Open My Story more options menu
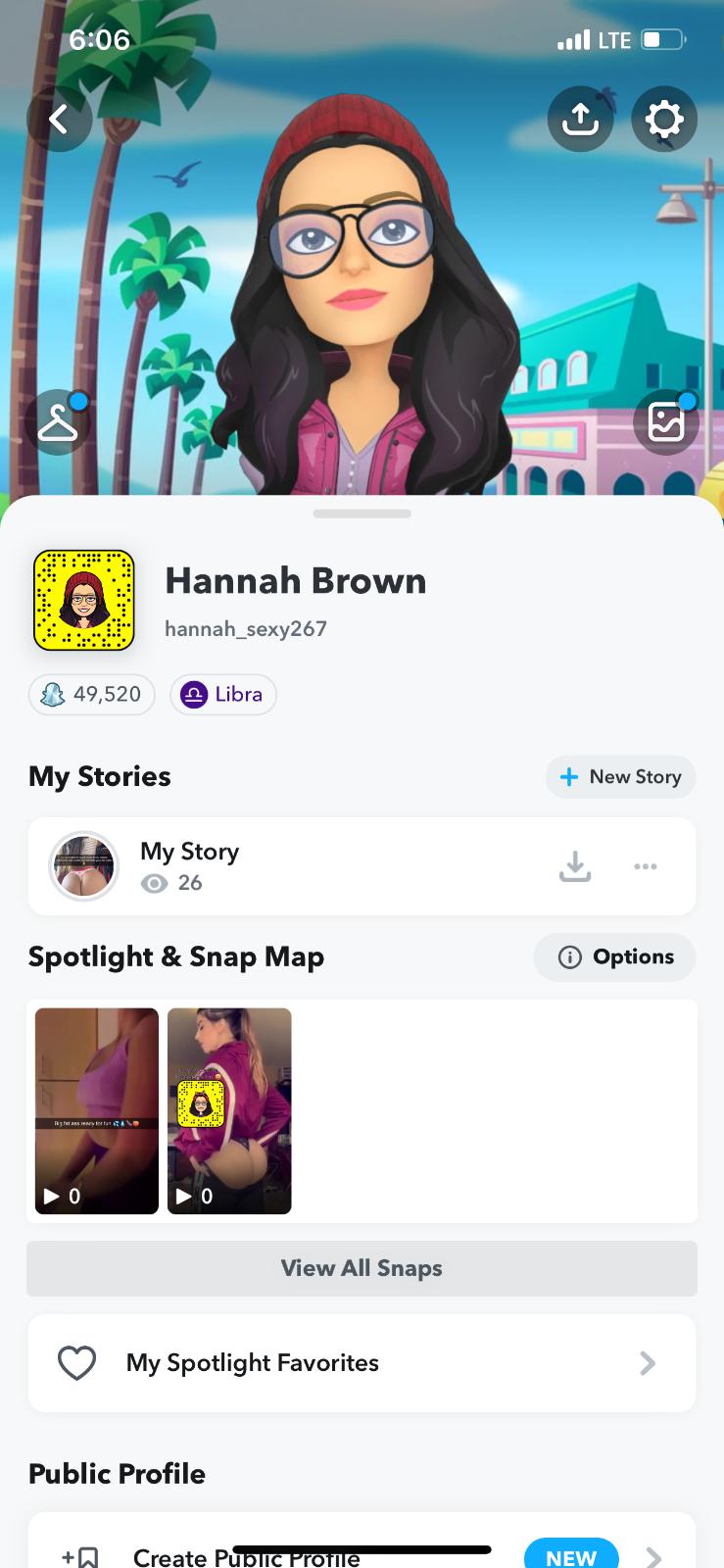 coord(645,866)
